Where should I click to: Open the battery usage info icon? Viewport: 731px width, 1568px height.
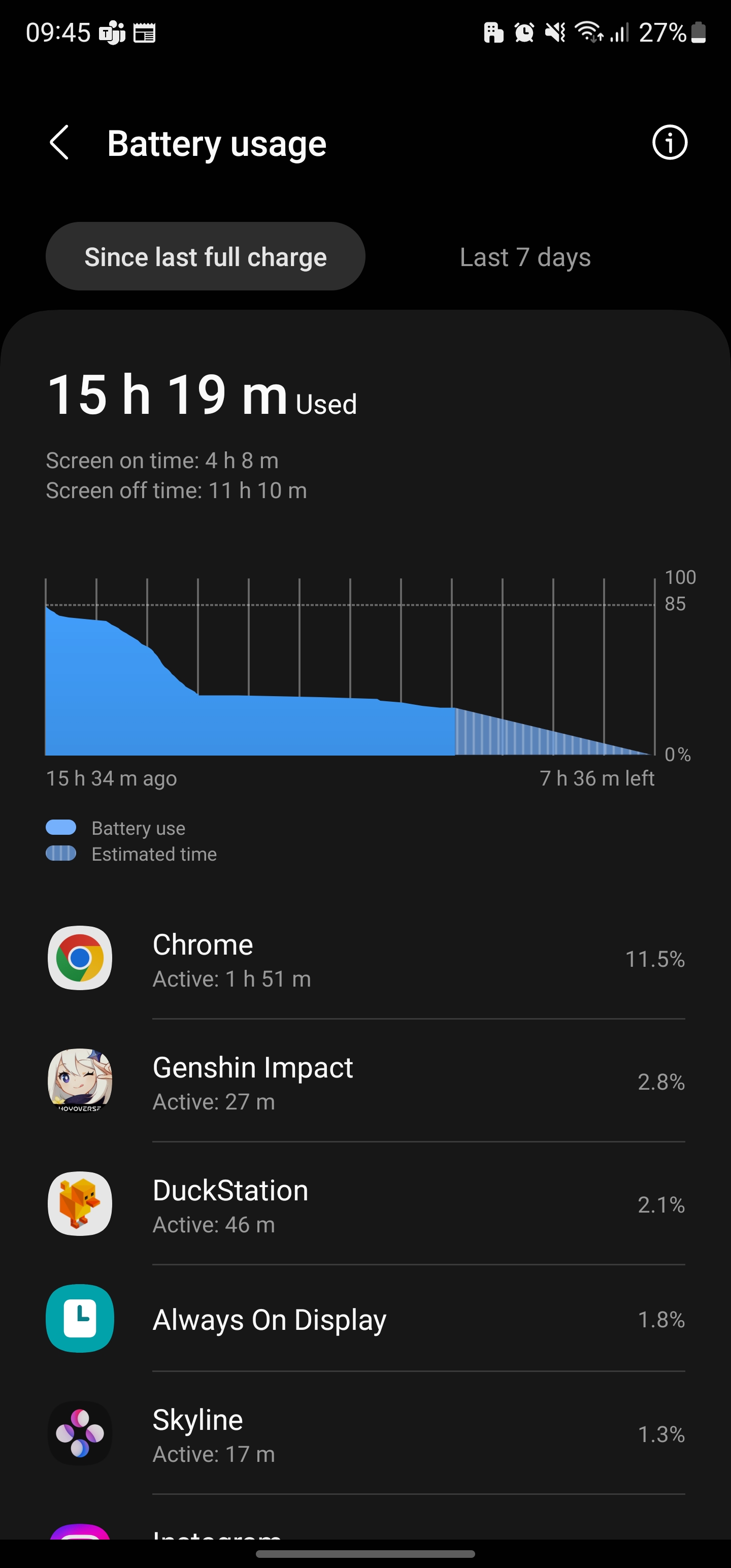coord(670,143)
